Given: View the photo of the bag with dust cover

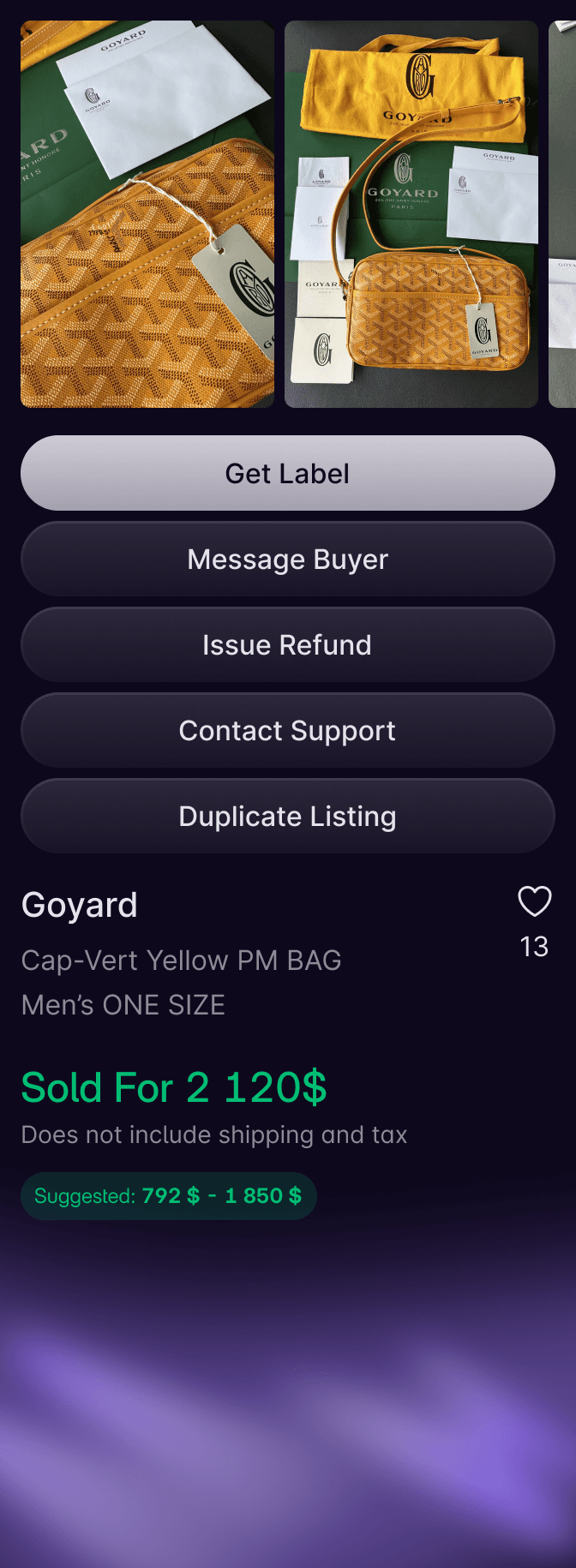Looking at the screenshot, I should pyautogui.click(x=411, y=214).
